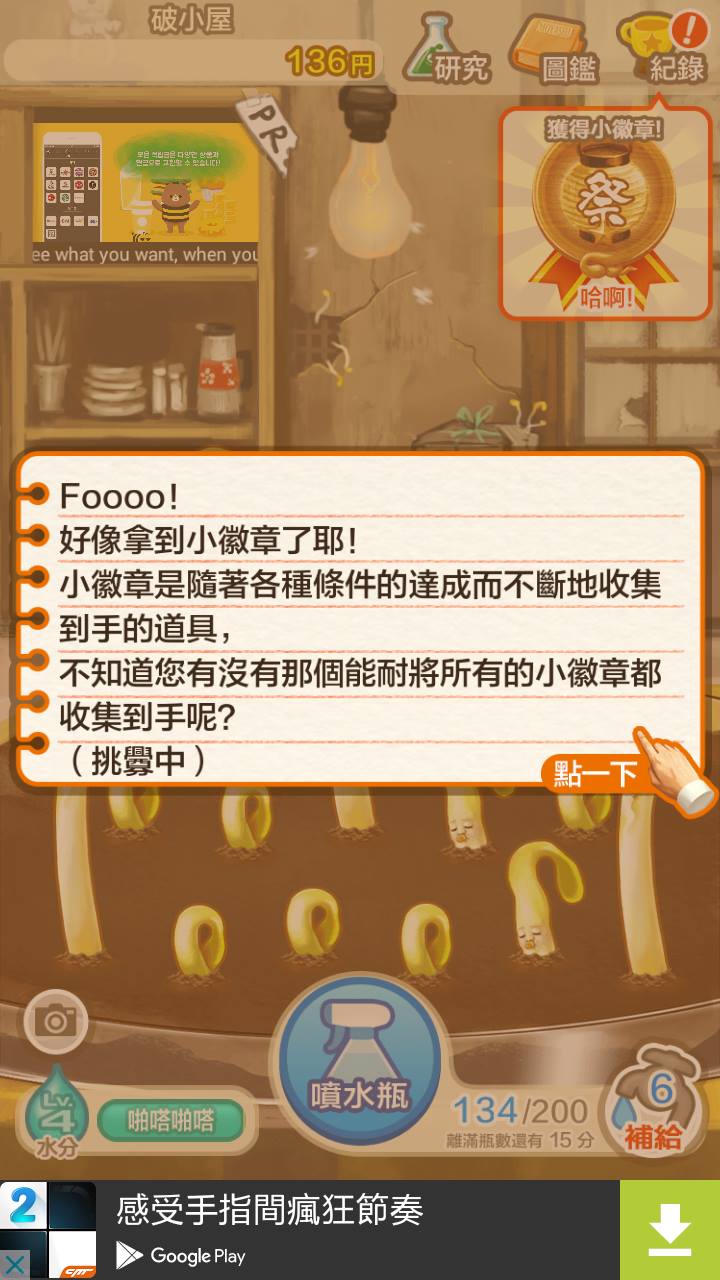
Task: Tap the 補給 supply bag
Action: (655, 1105)
